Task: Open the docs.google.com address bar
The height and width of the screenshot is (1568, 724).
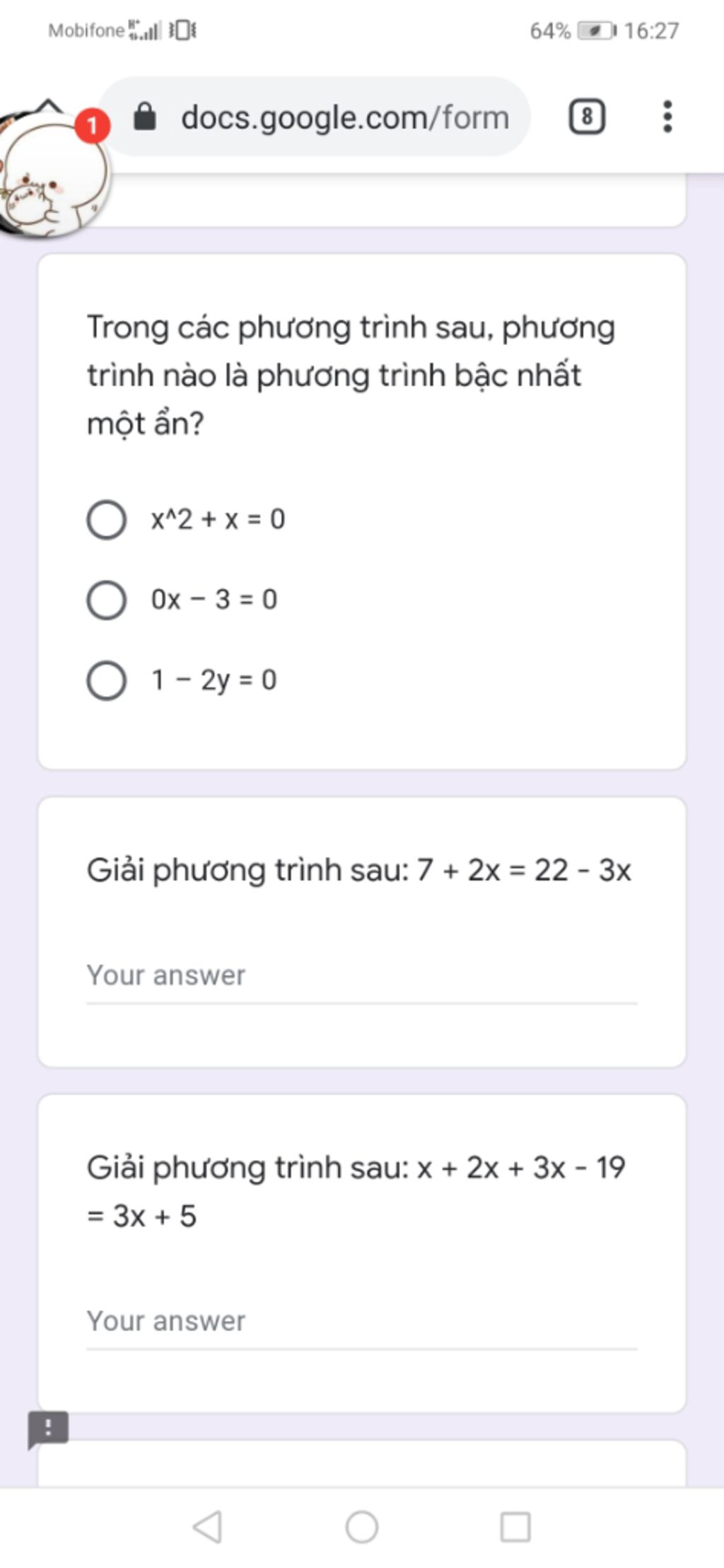Action: pos(332,117)
